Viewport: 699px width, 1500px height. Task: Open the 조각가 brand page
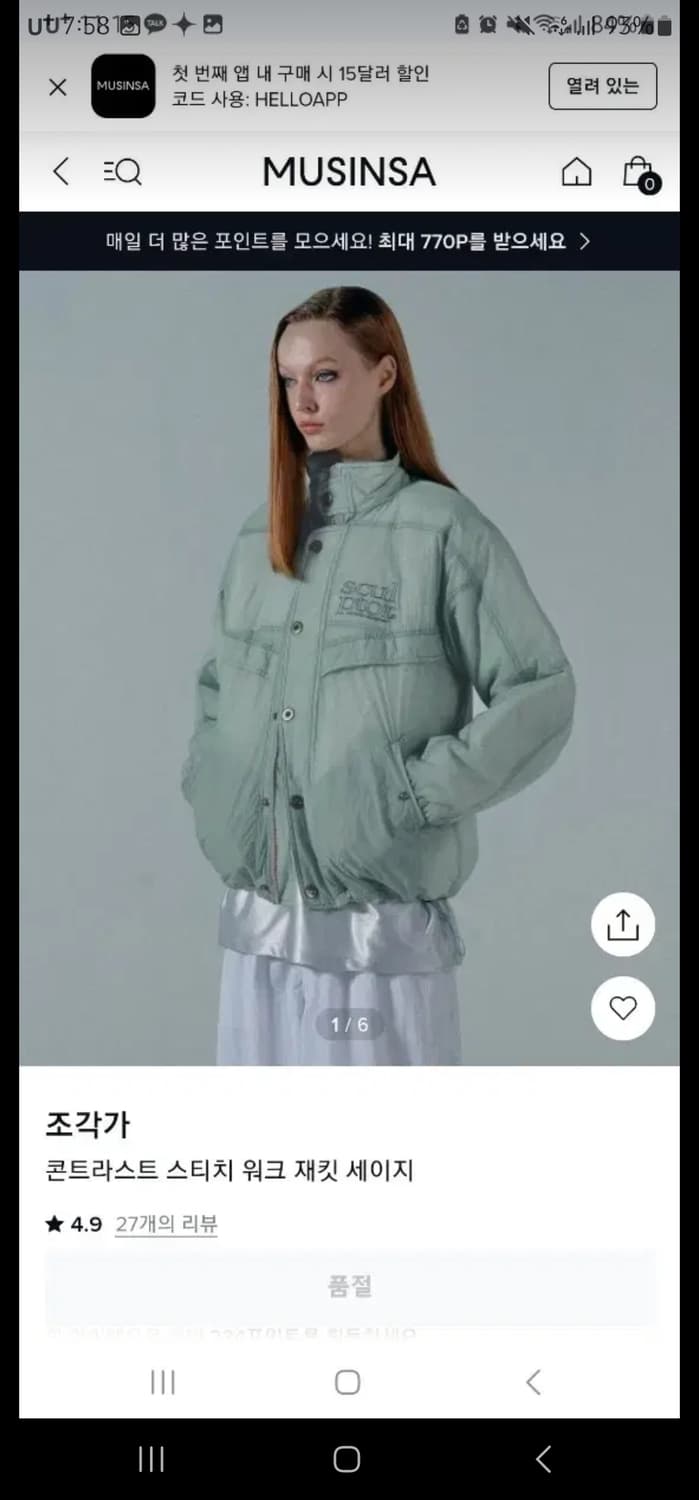point(88,1124)
